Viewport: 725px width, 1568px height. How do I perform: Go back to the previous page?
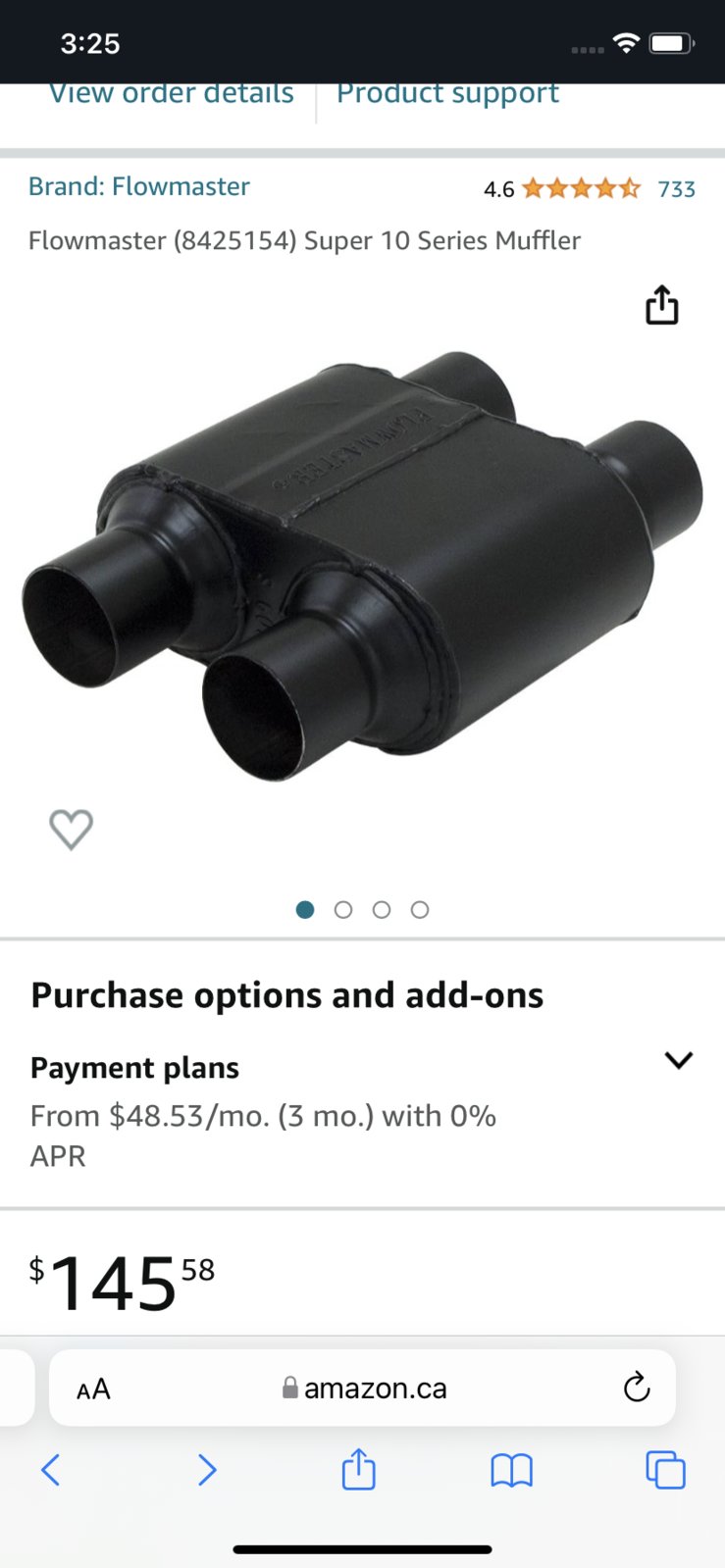tap(51, 1470)
